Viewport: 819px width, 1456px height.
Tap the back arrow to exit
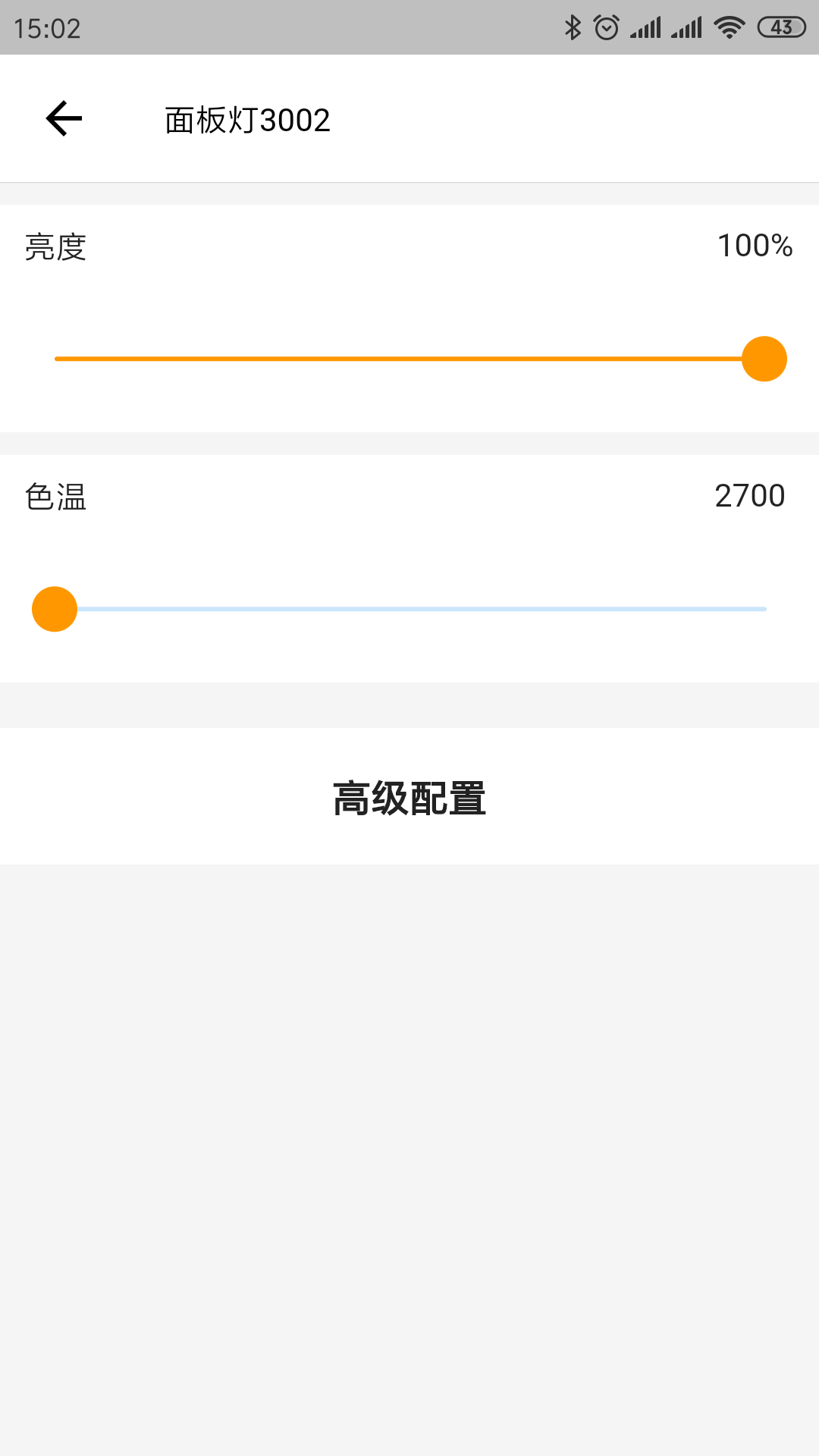[63, 118]
